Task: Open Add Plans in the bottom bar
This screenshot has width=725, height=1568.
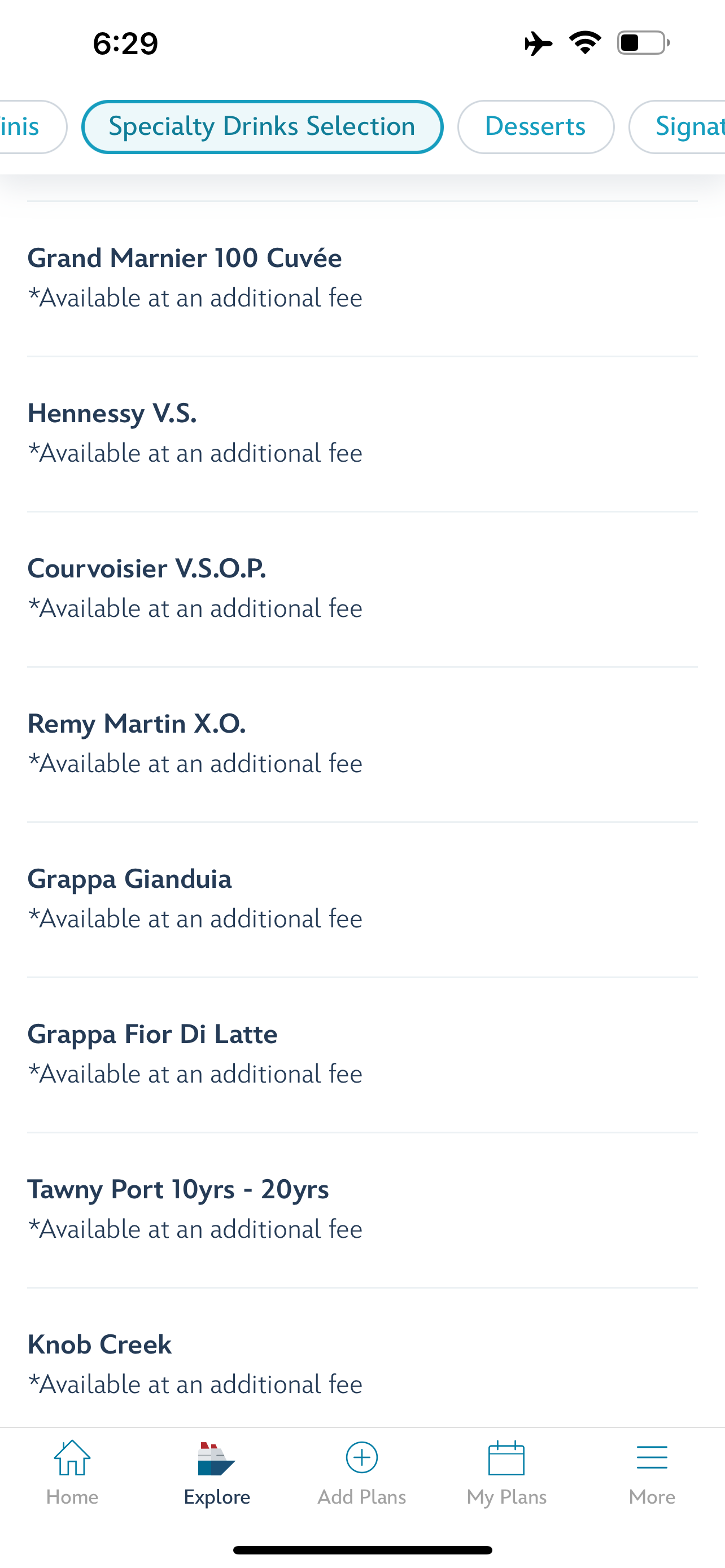Action: 361,1472
